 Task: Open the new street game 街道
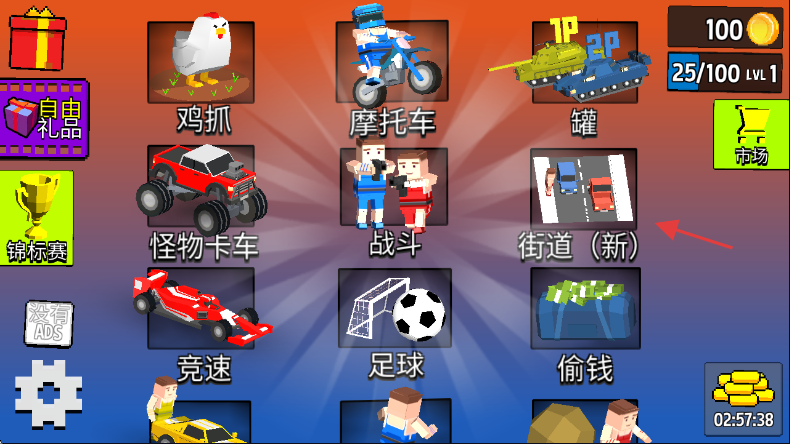click(584, 190)
